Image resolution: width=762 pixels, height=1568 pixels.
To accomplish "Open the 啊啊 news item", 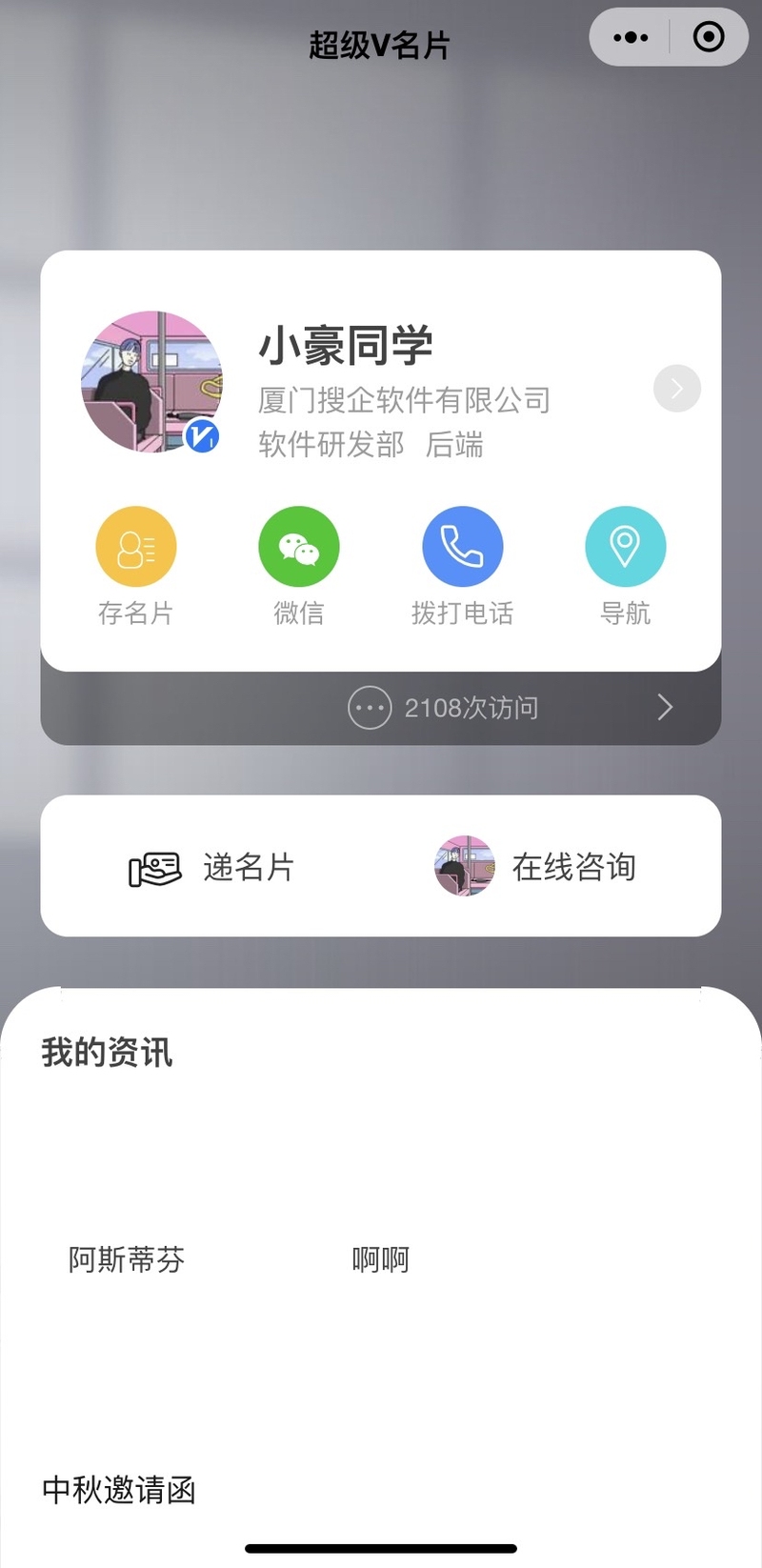I will coord(380,1259).
